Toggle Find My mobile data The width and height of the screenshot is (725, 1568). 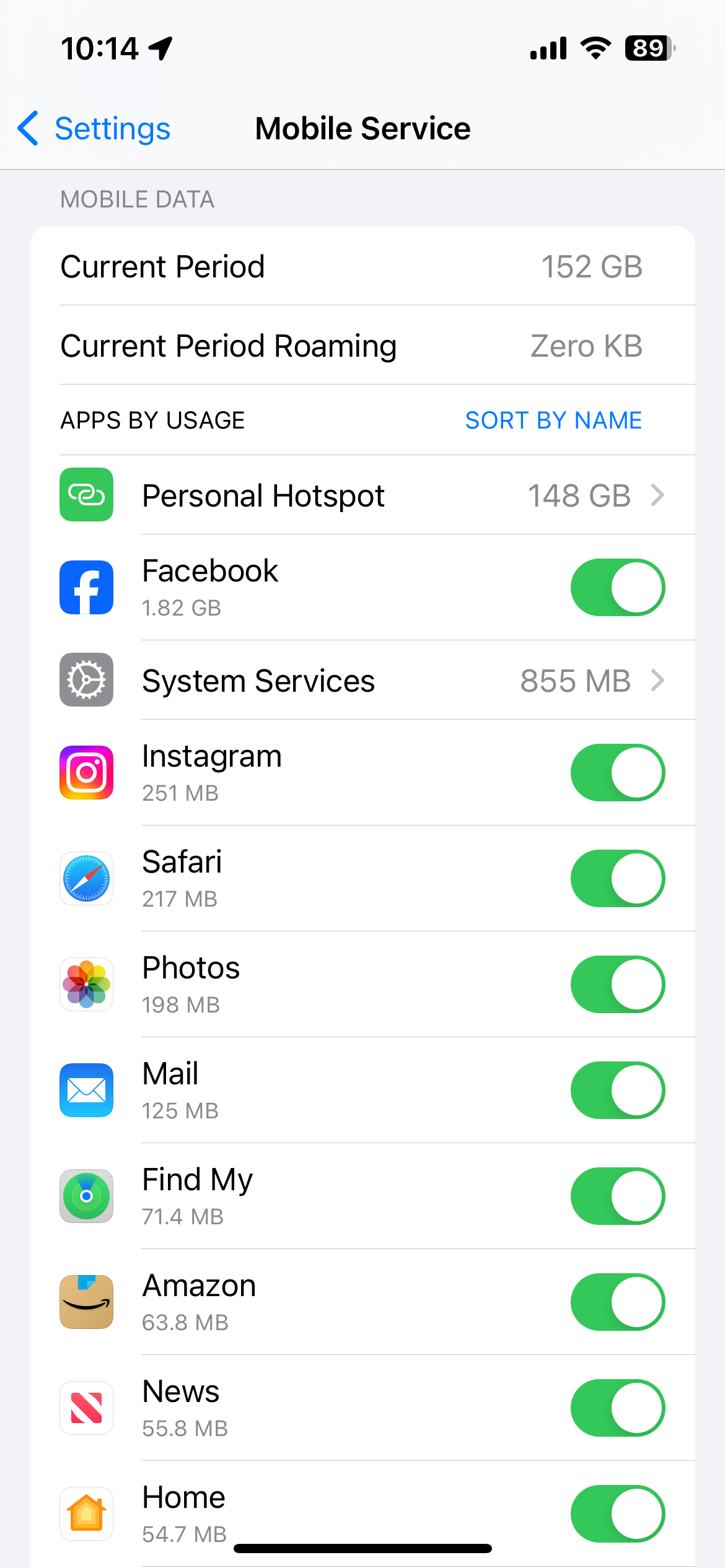click(618, 1196)
